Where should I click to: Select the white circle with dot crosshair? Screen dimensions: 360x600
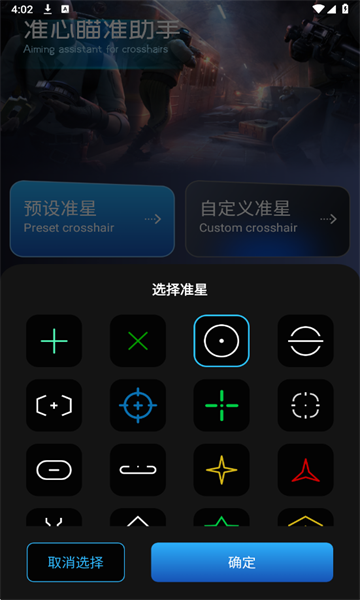pyautogui.click(x=222, y=341)
